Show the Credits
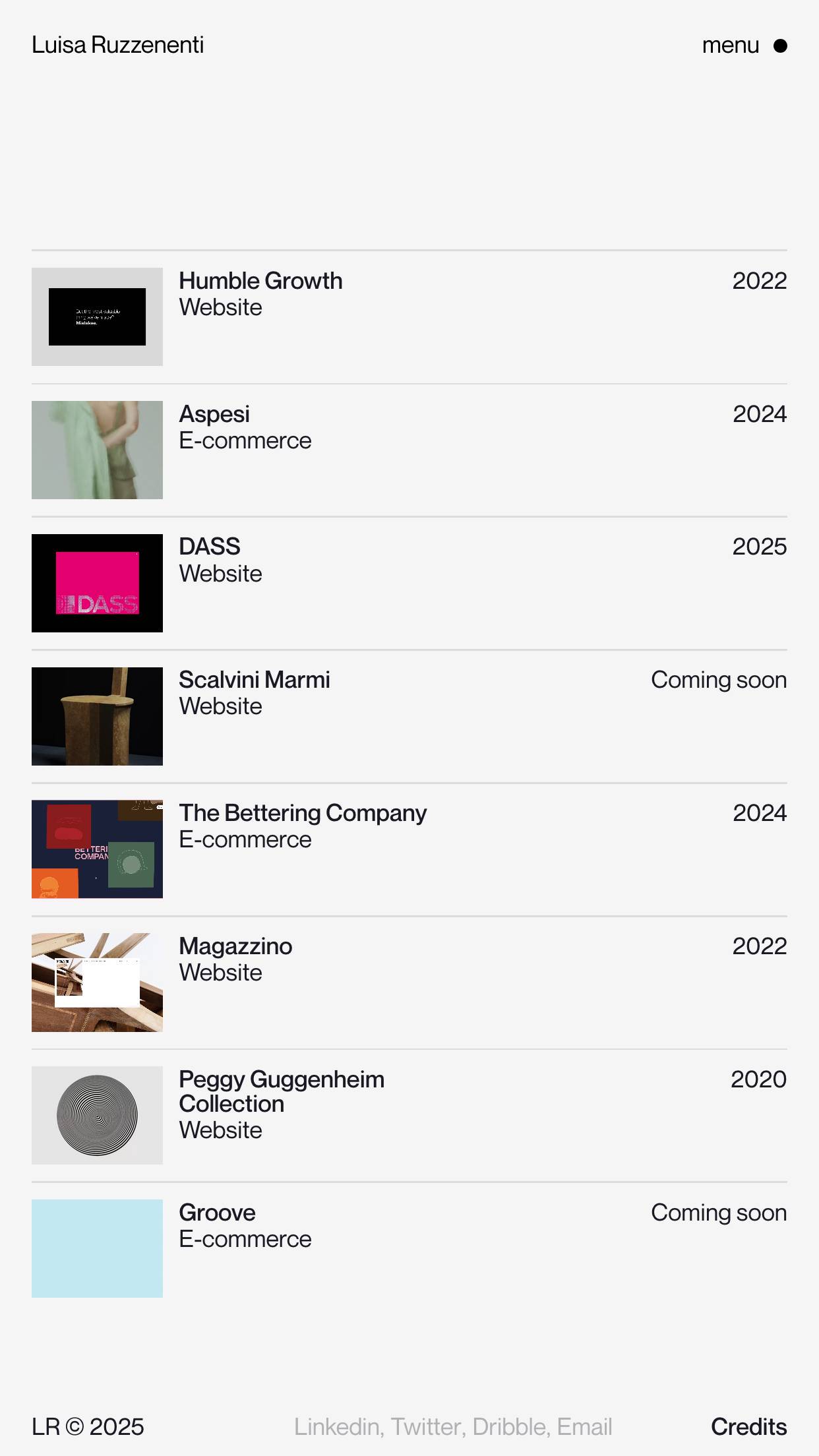This screenshot has width=819, height=1456. (x=748, y=1427)
